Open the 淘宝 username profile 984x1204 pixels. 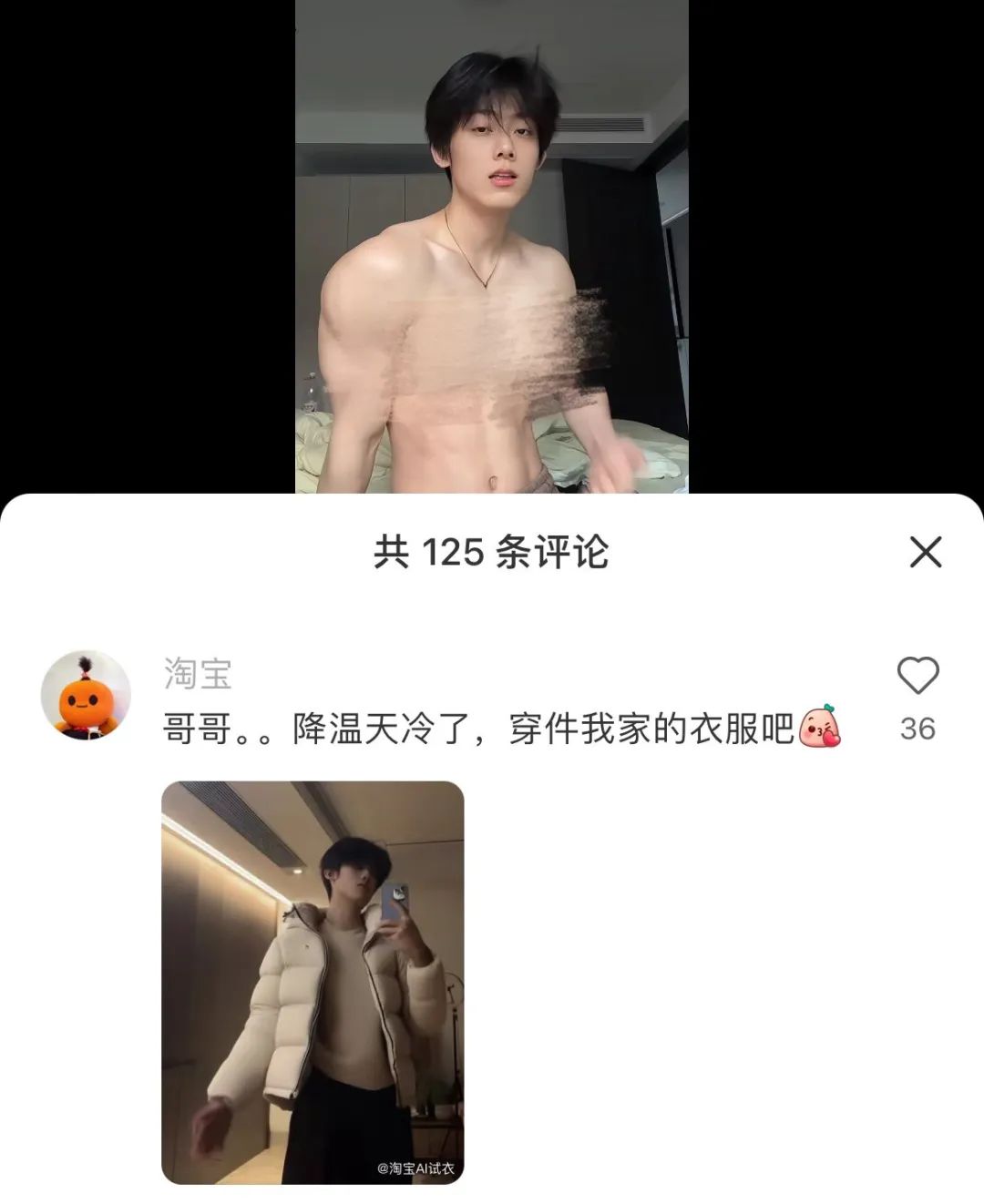click(198, 674)
